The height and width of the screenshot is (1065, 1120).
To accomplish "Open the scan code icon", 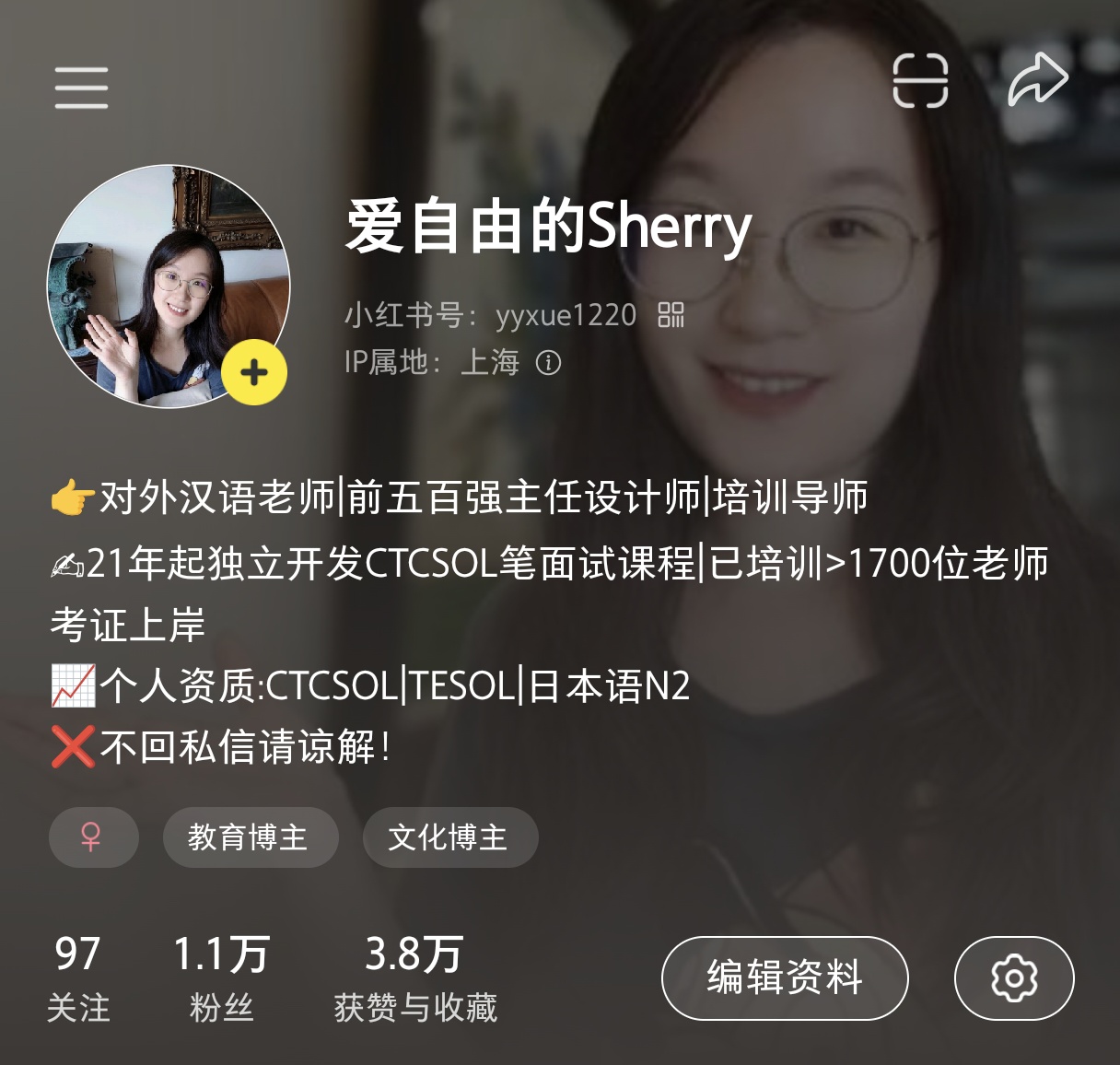I will (x=920, y=80).
